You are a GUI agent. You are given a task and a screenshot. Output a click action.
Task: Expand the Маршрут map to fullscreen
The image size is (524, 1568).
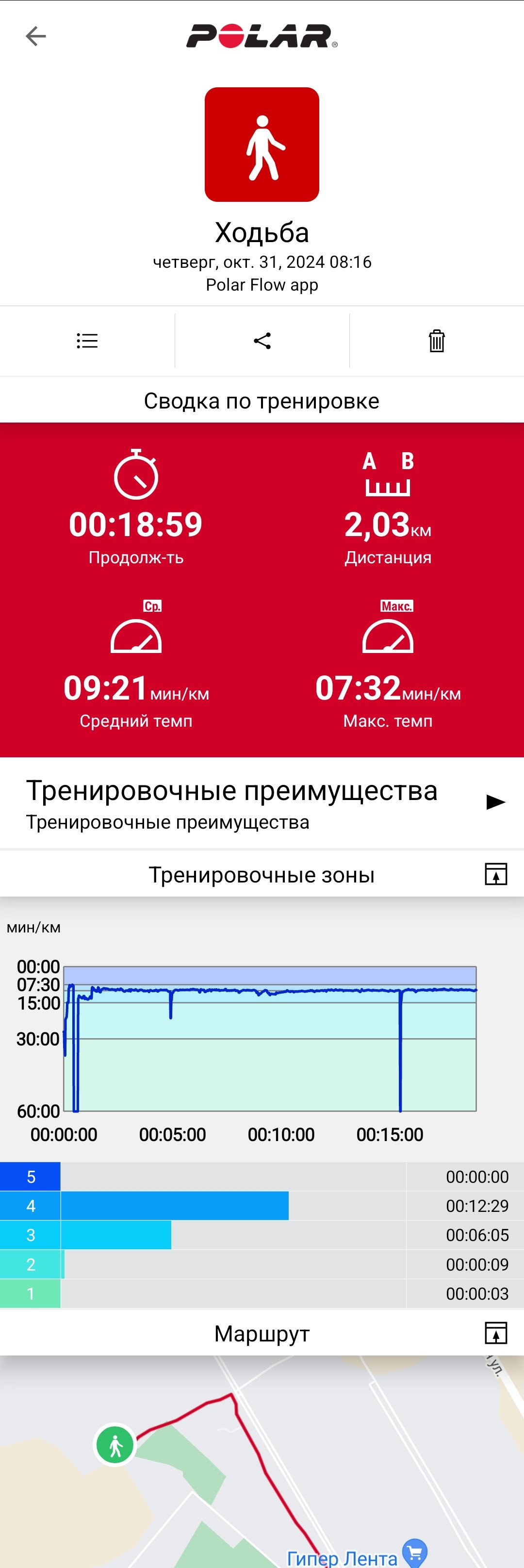tap(496, 1333)
